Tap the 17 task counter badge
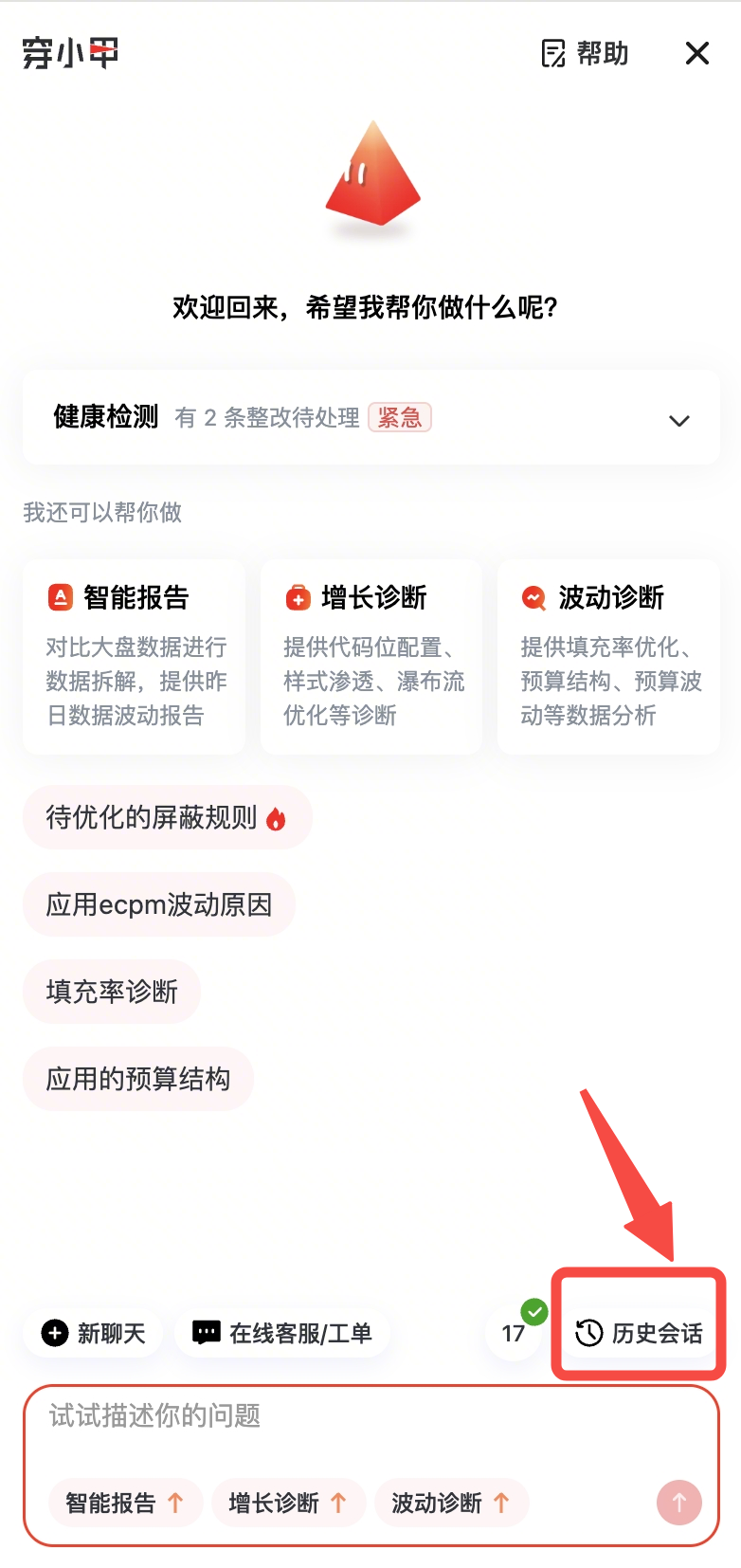Image resolution: width=741 pixels, height=1568 pixels. pos(515,1333)
